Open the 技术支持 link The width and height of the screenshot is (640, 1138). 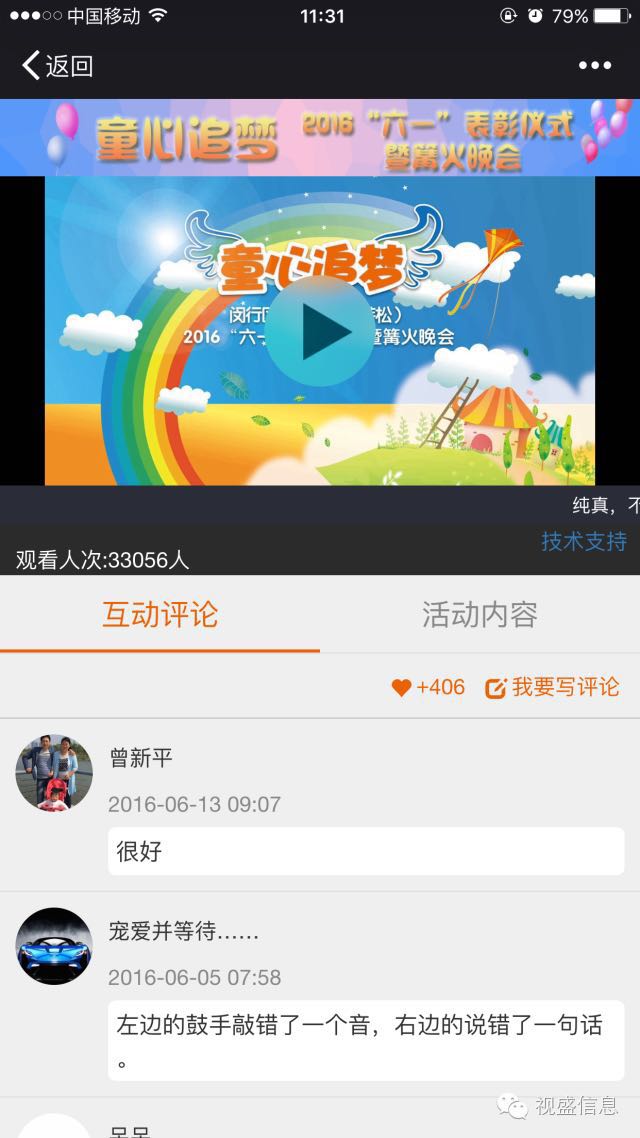pos(584,541)
